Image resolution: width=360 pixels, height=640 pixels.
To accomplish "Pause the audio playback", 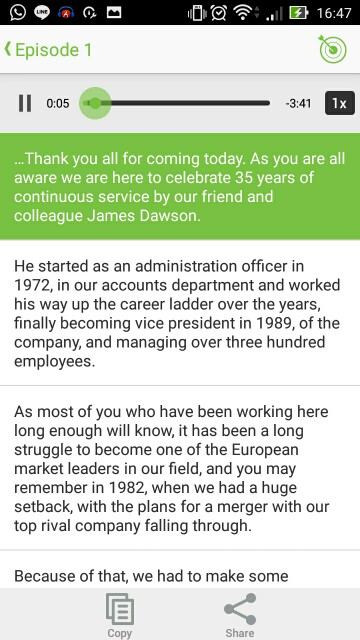I will 25,103.
